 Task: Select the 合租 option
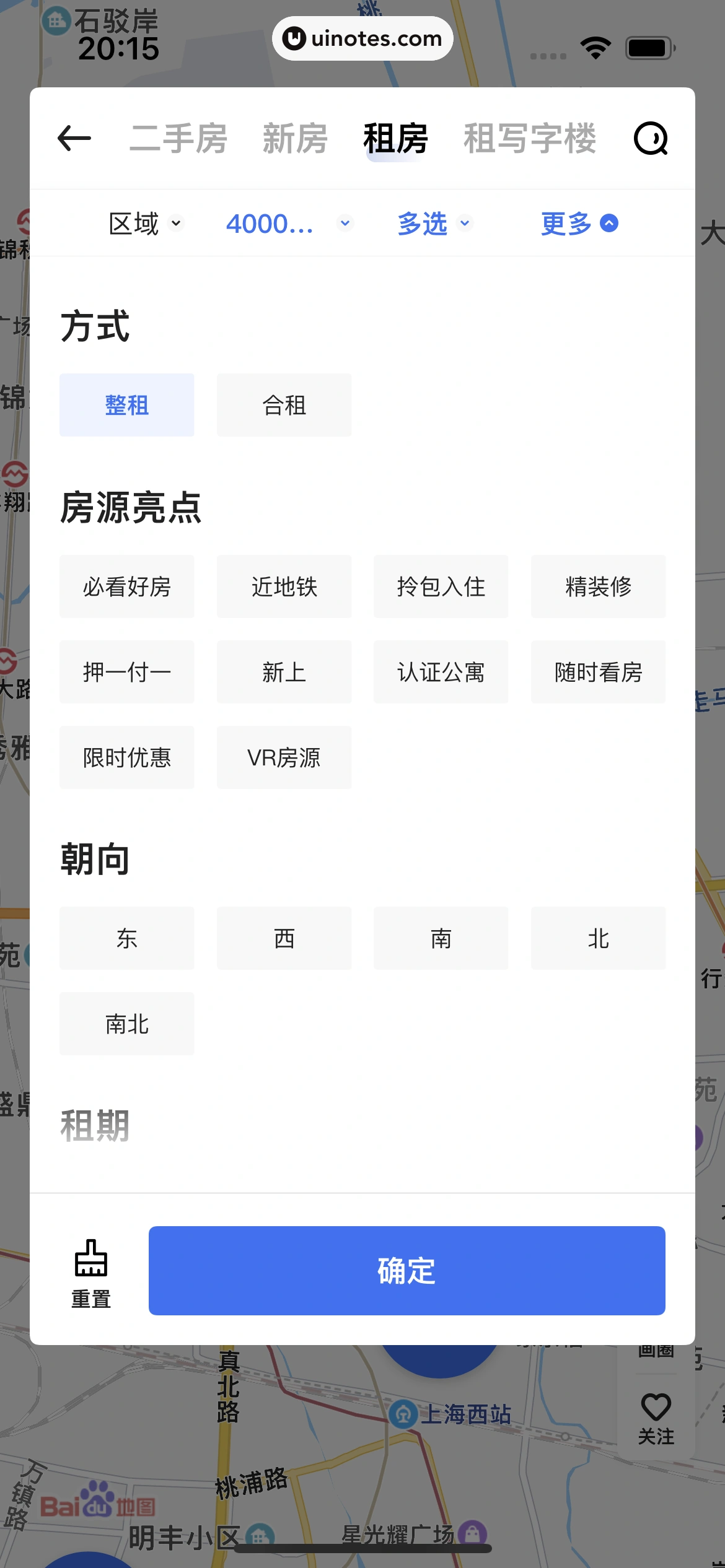tap(284, 405)
